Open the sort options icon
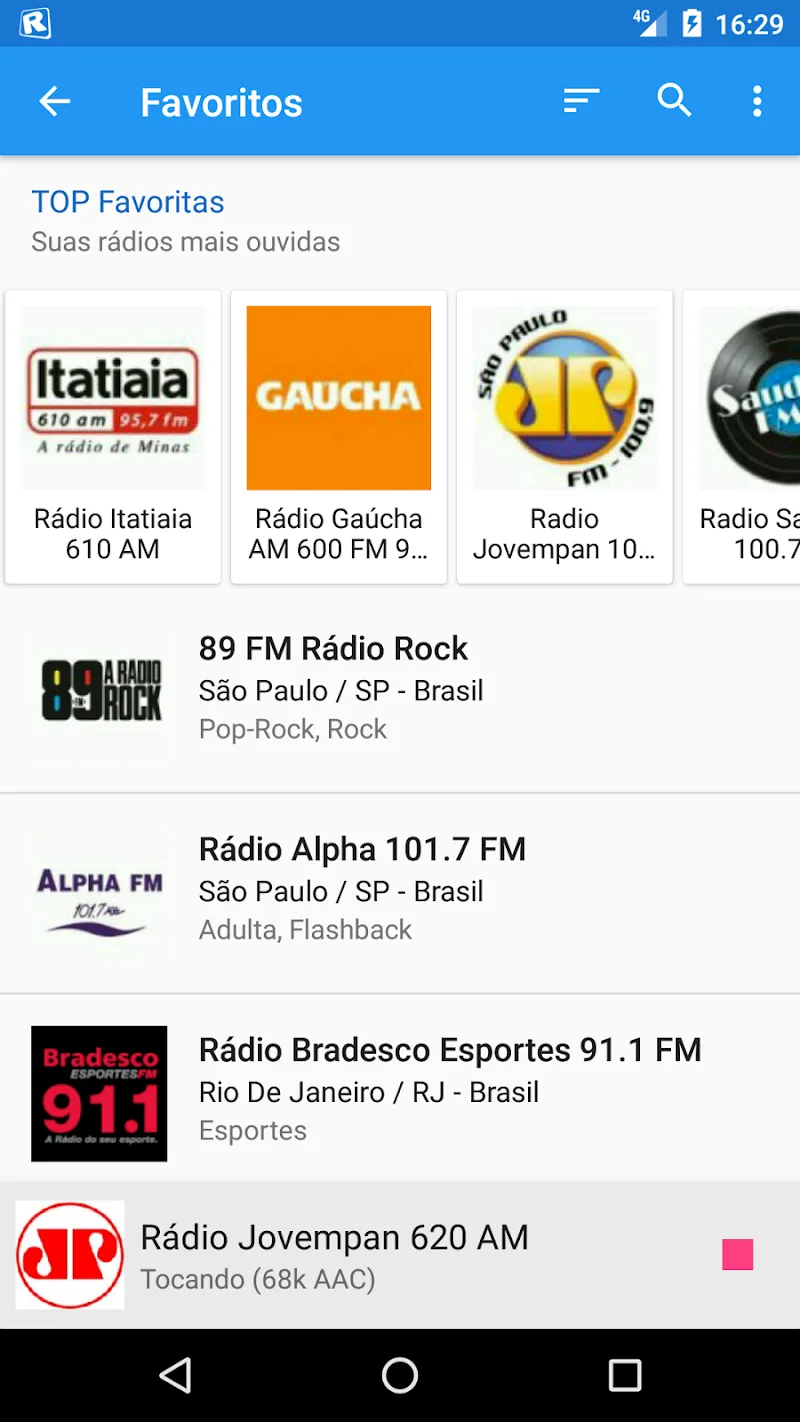The image size is (800, 1422). [x=581, y=101]
